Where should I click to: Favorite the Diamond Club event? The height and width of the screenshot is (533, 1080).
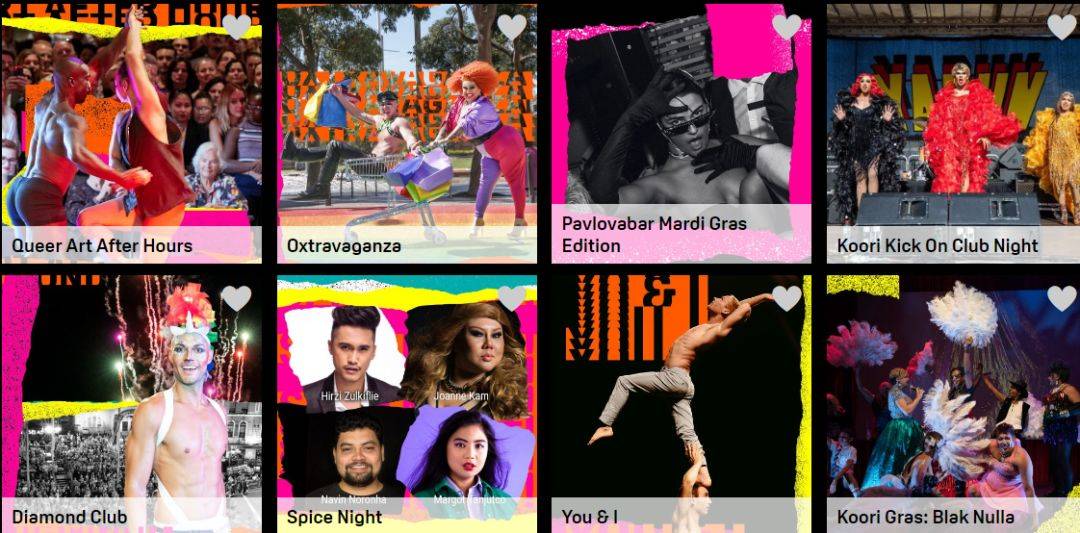[x=237, y=298]
